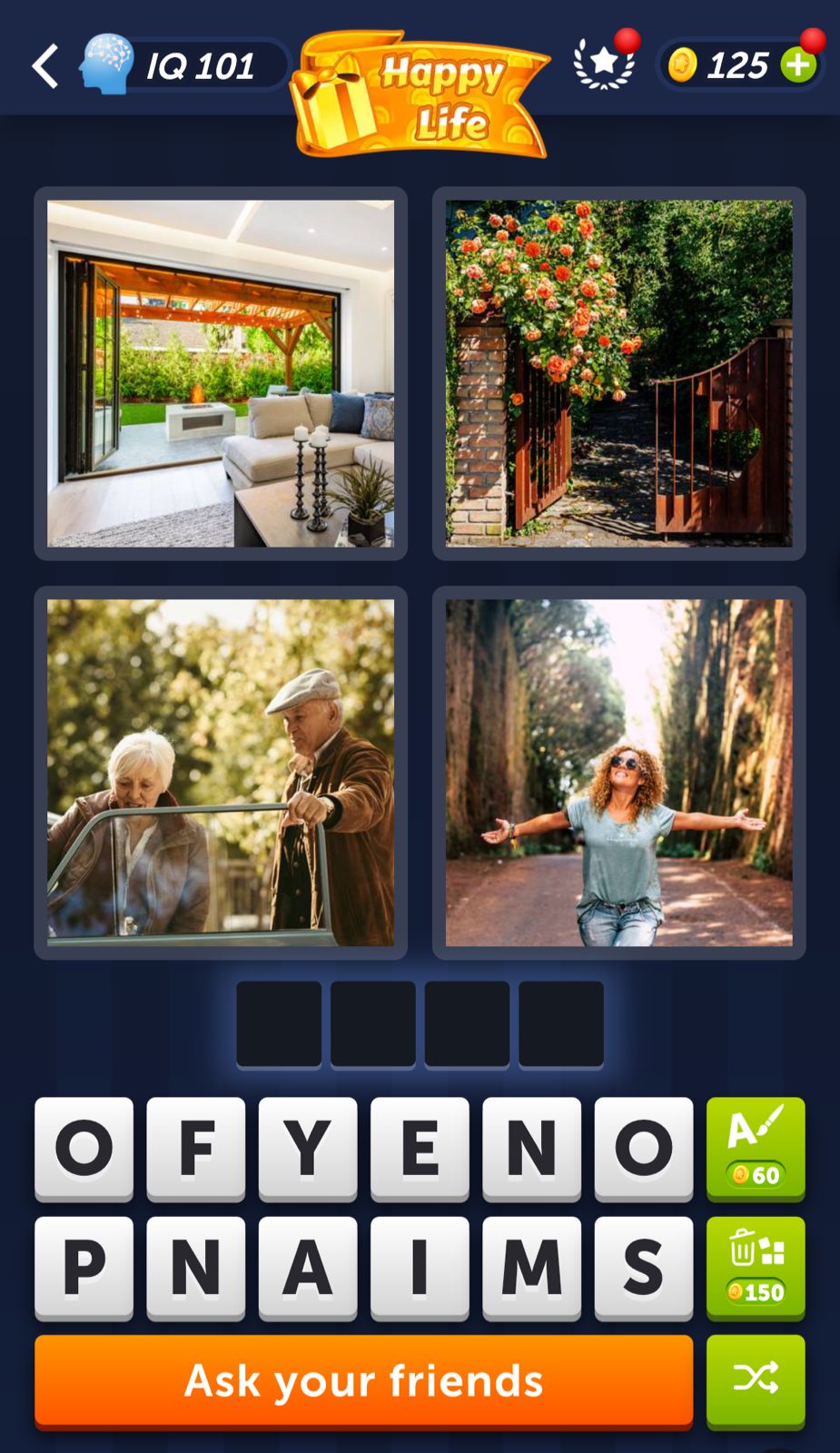Screen dimensions: 840x1453
Task: Use the reveal letter hint for 60 coins
Action: 756,1148
